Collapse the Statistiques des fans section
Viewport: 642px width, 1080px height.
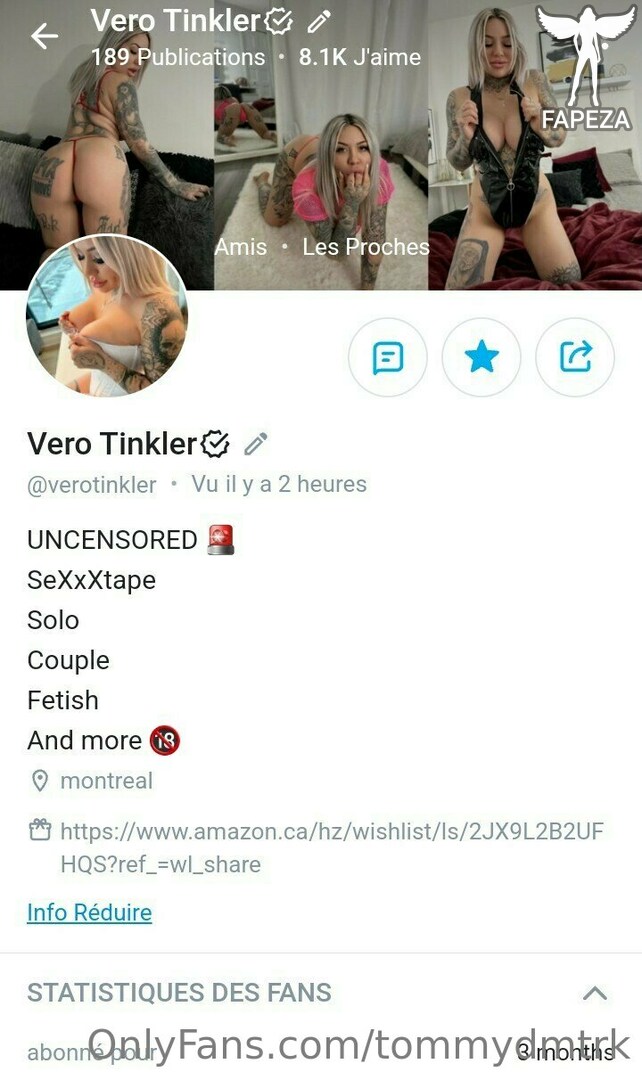point(595,993)
